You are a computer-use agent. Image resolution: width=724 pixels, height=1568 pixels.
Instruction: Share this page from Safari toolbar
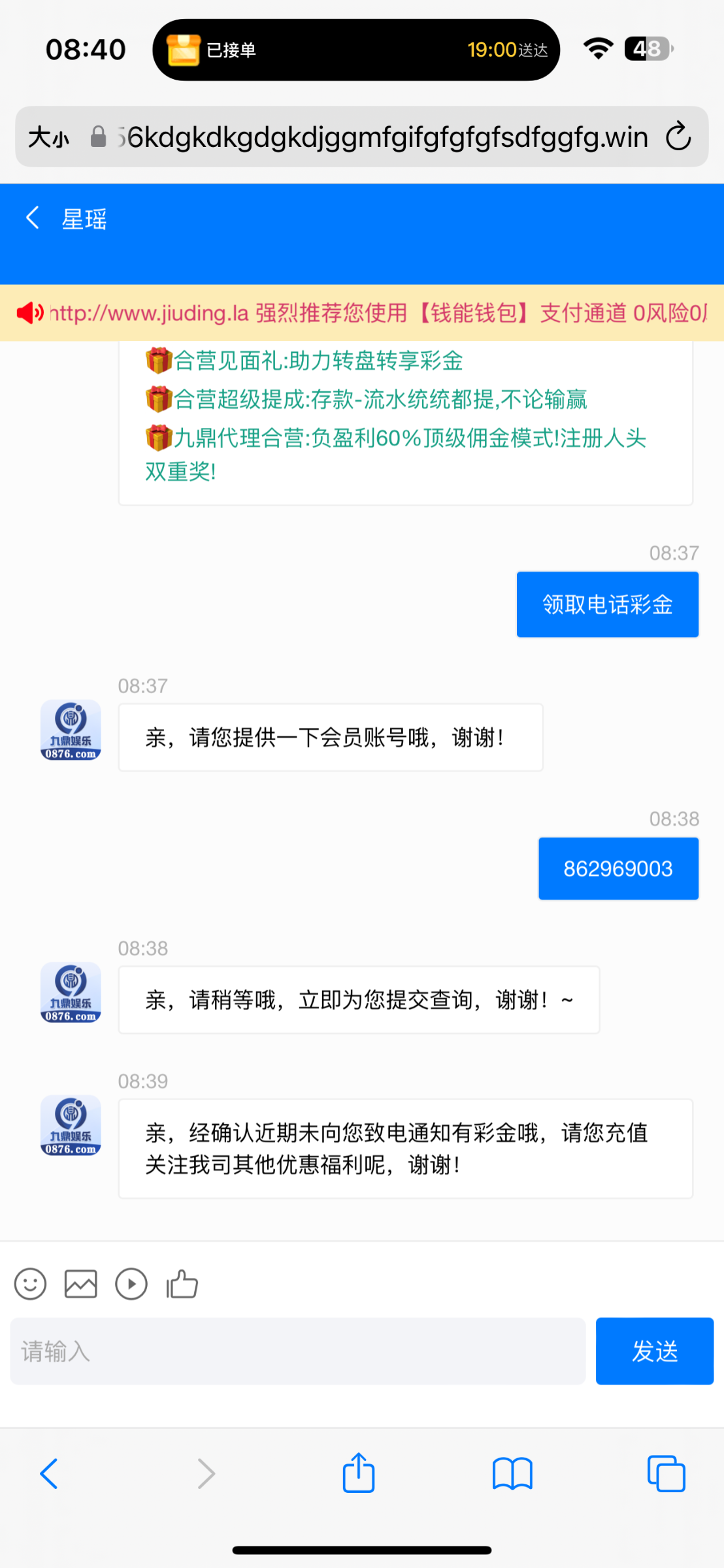(359, 1473)
